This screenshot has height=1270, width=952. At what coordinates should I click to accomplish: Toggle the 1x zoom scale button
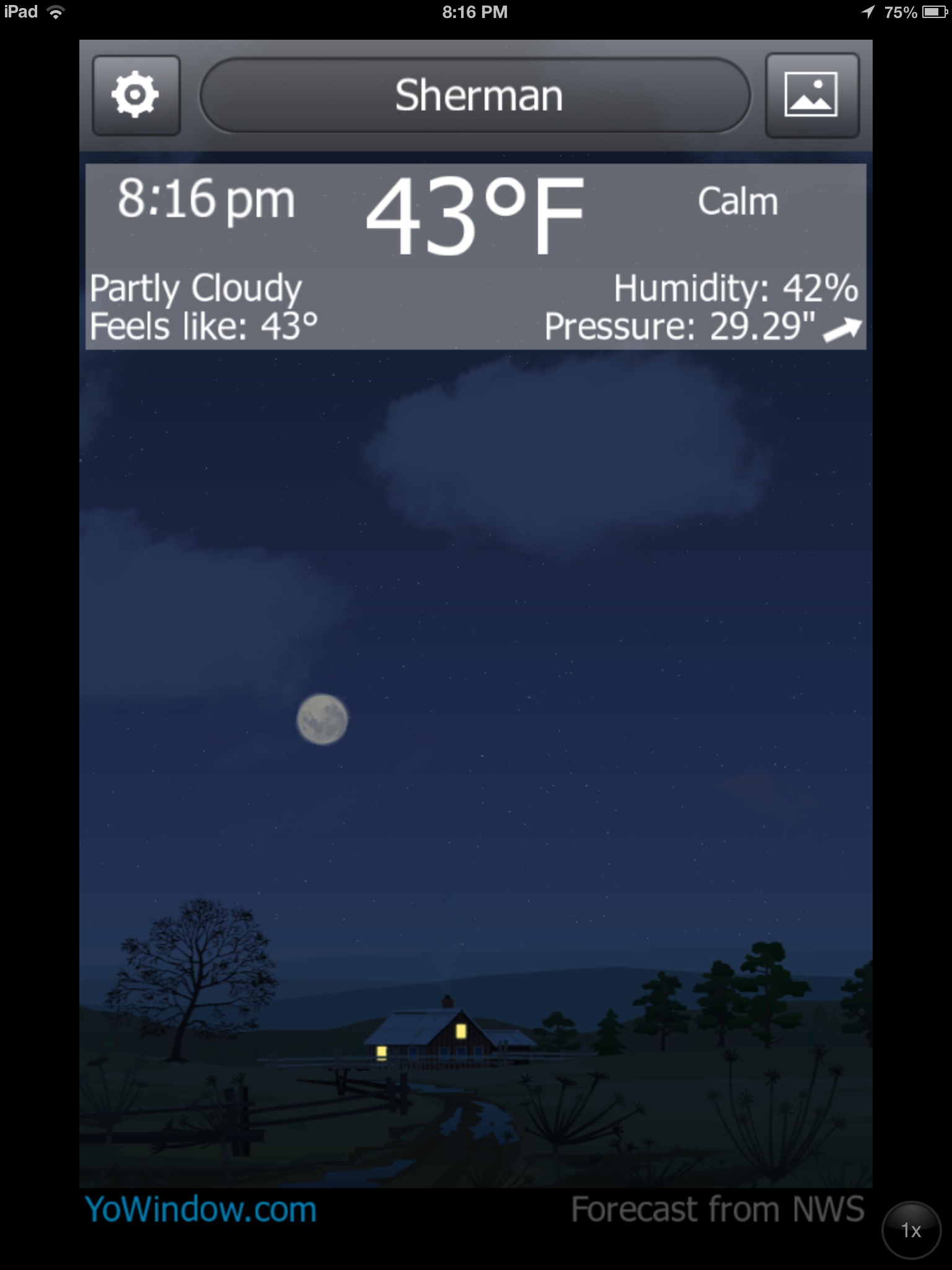click(x=910, y=1230)
